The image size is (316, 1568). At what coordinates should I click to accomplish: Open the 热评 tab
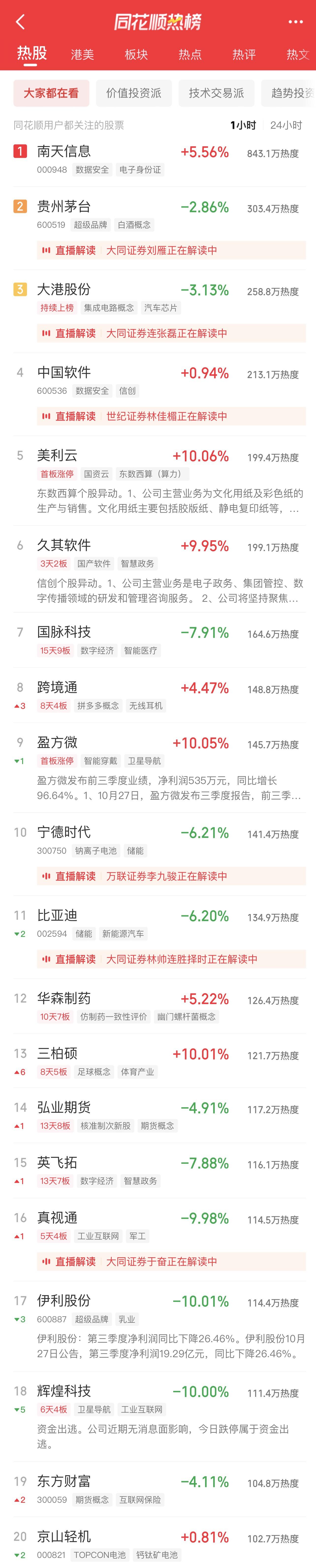[244, 55]
